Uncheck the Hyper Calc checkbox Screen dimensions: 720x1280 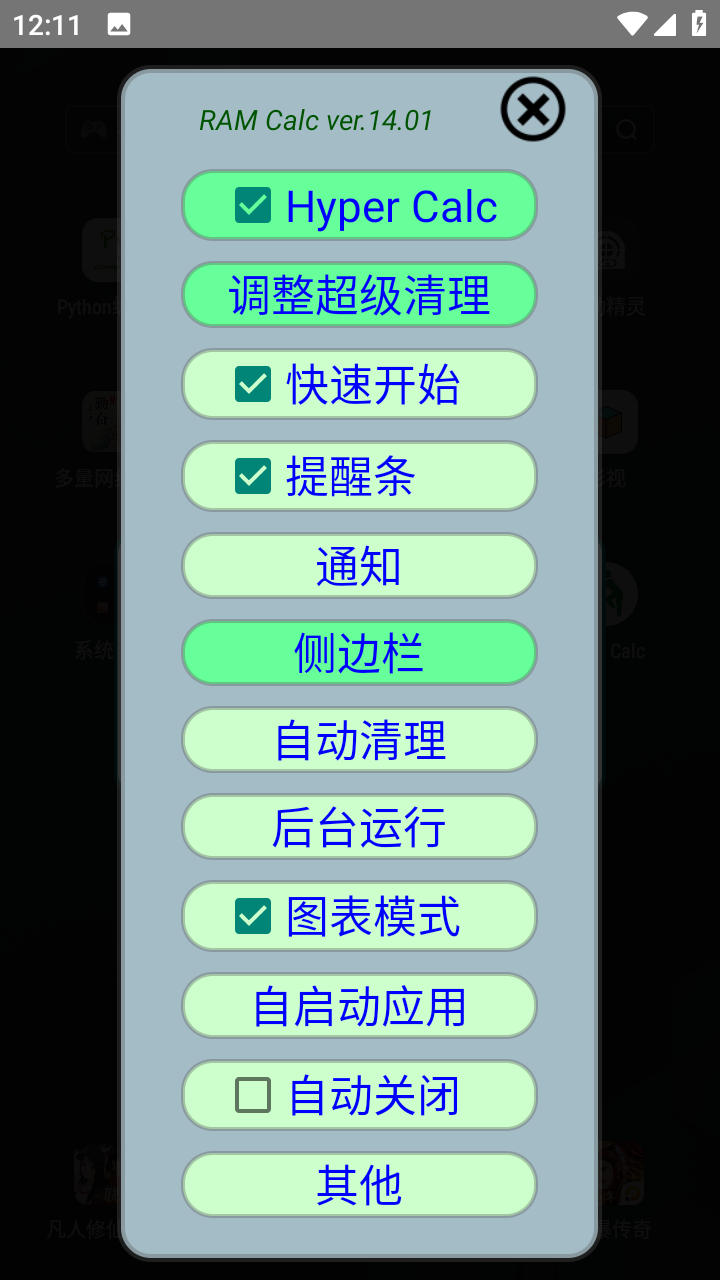(253, 205)
